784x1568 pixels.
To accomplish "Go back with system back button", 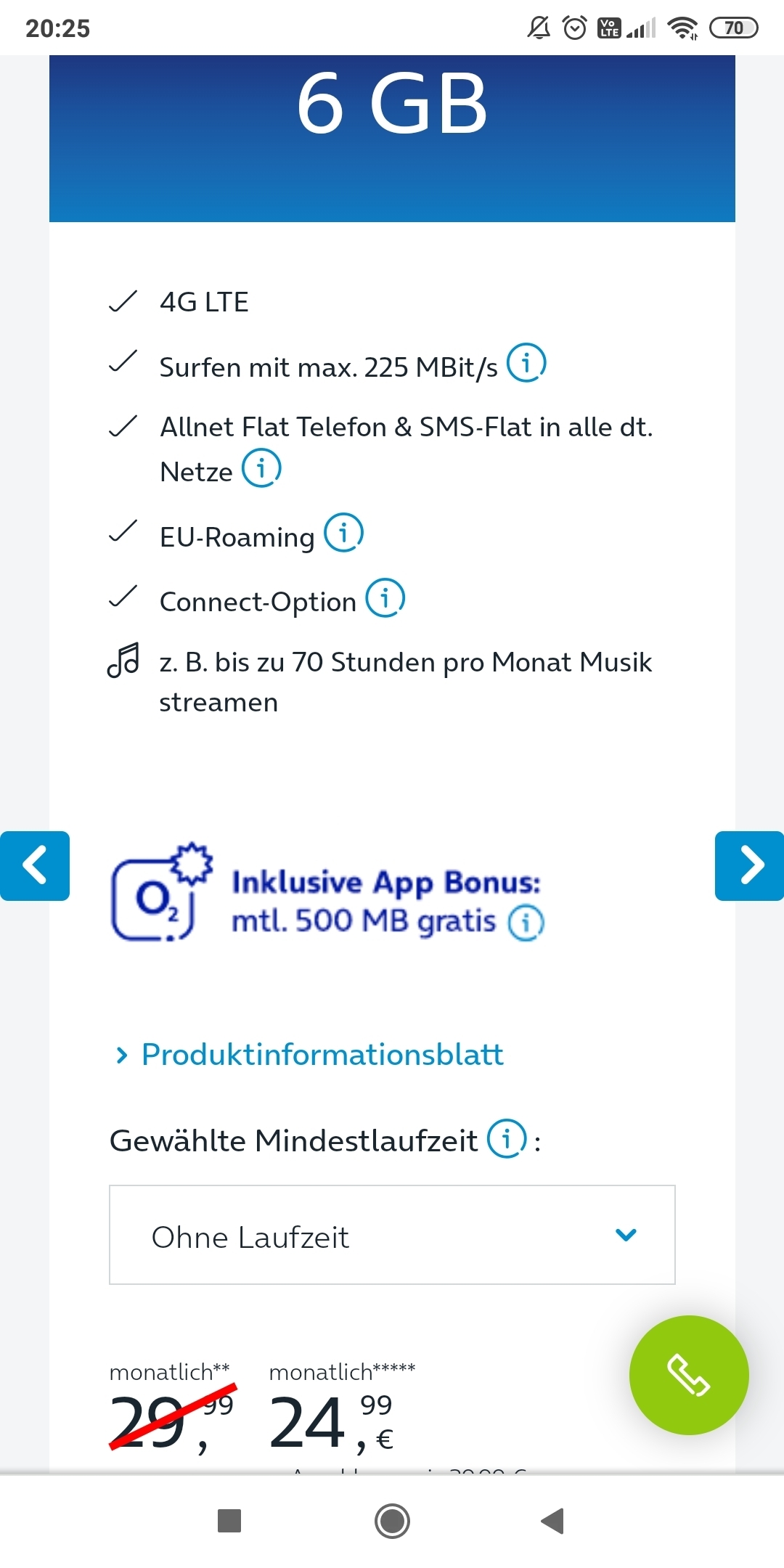I will click(553, 1520).
